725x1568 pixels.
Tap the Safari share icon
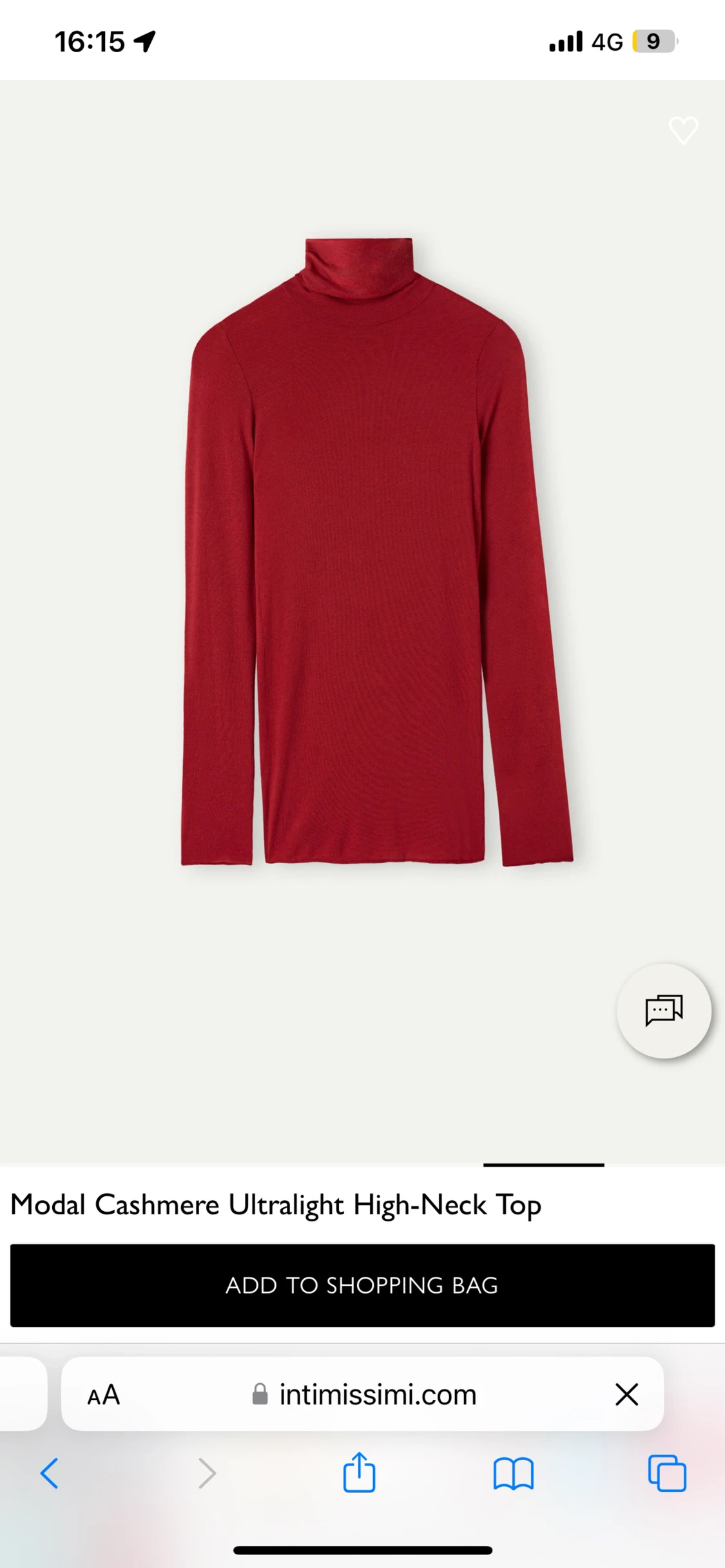tap(359, 1473)
